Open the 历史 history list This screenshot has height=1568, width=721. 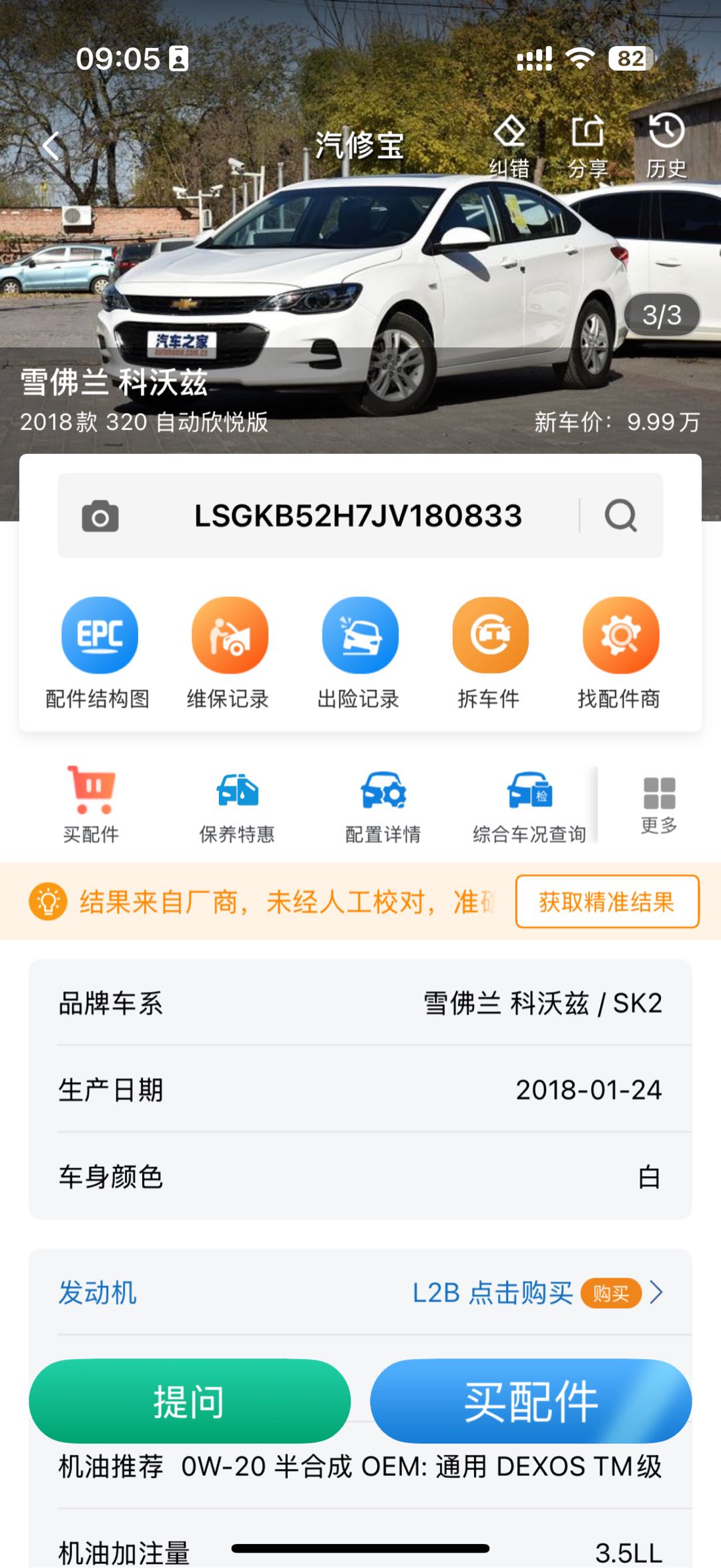click(x=666, y=146)
